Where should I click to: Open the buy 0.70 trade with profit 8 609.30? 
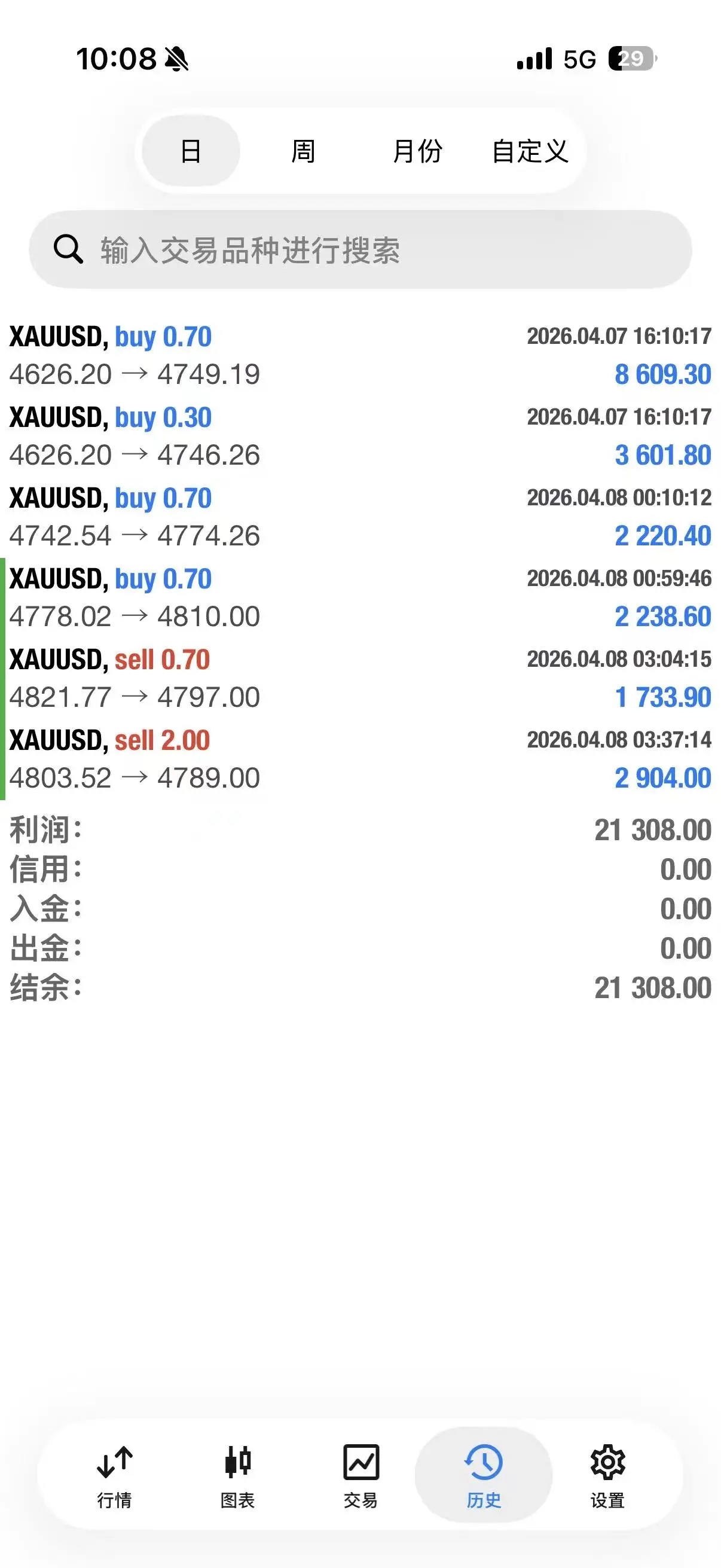click(x=360, y=355)
